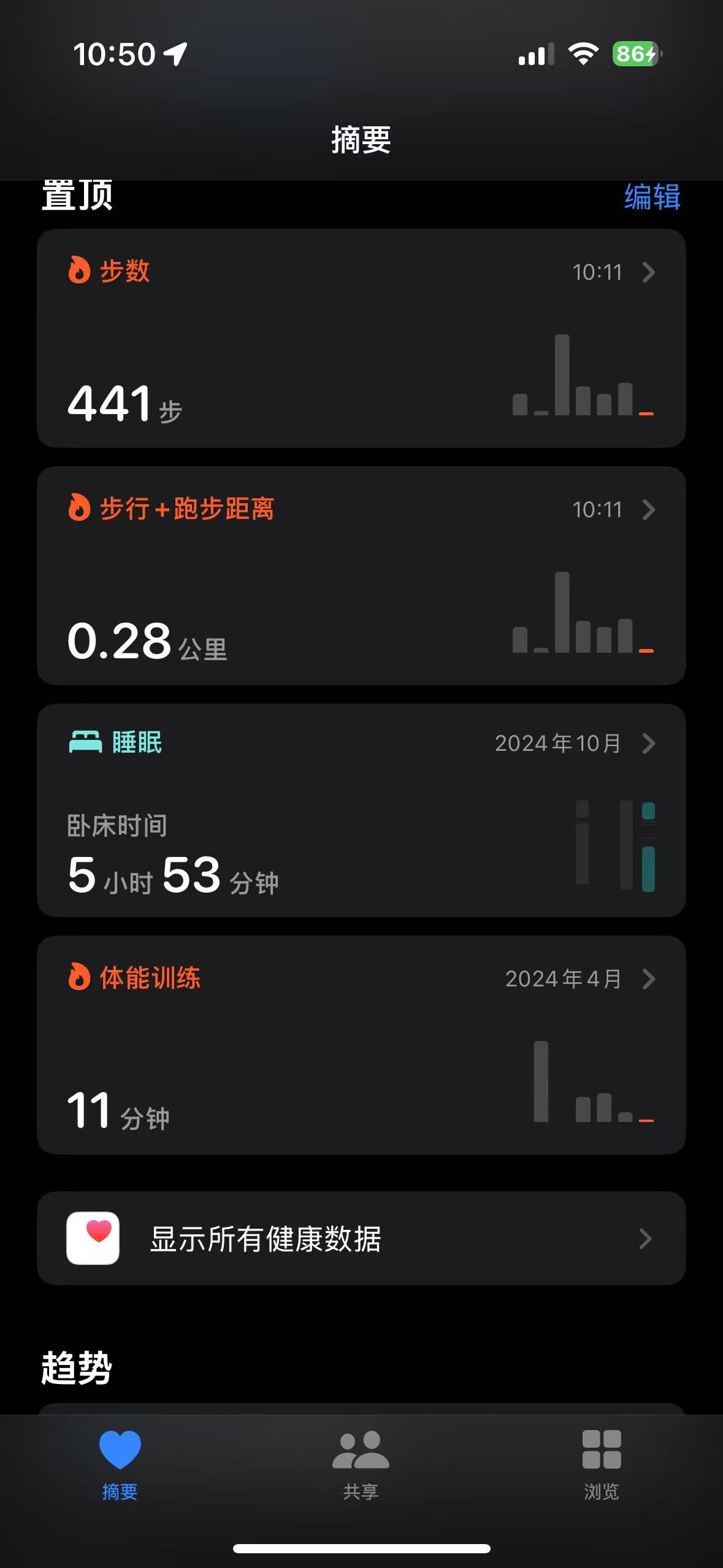View 睡眠 sleep details
The width and height of the screenshot is (723, 1568).
point(361,810)
